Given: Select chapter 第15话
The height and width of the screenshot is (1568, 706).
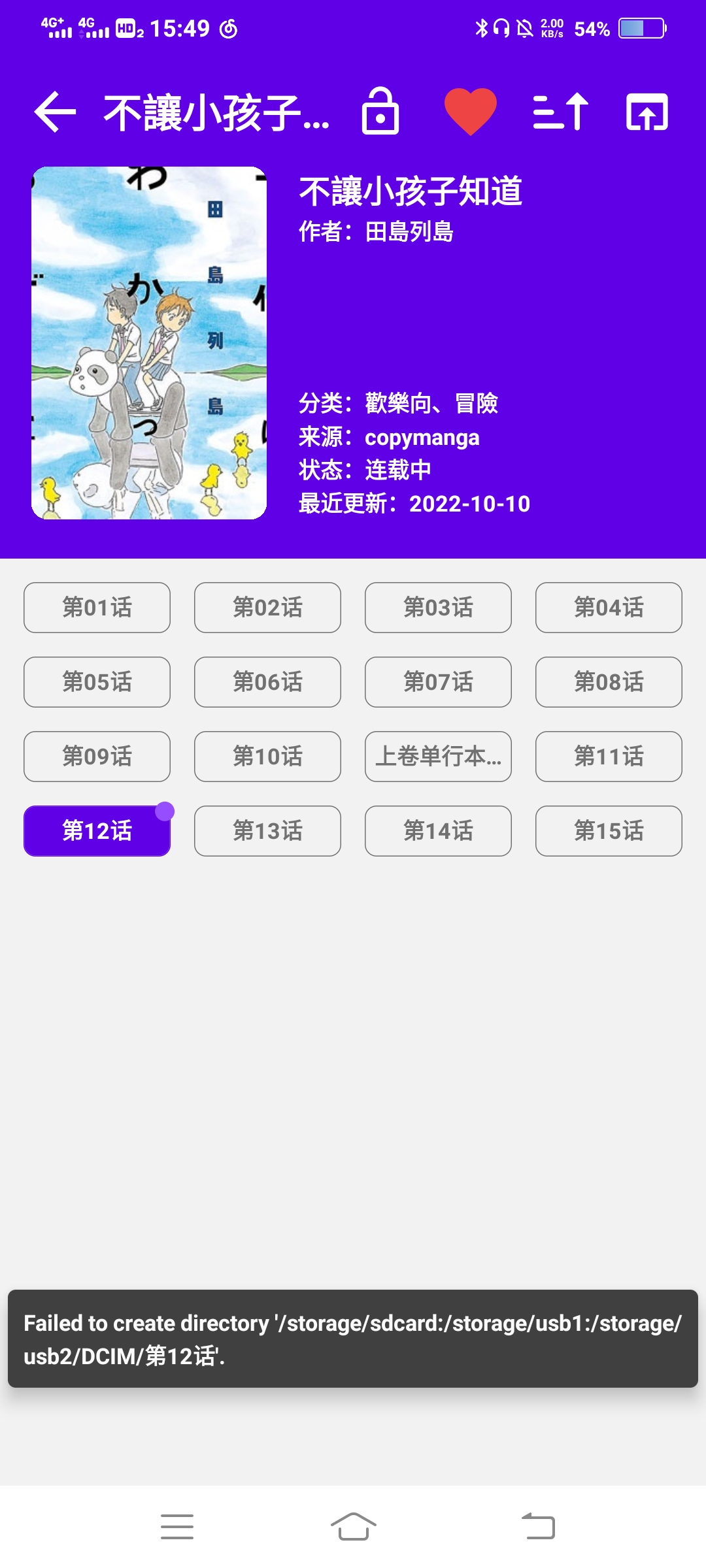Looking at the screenshot, I should click(x=608, y=830).
